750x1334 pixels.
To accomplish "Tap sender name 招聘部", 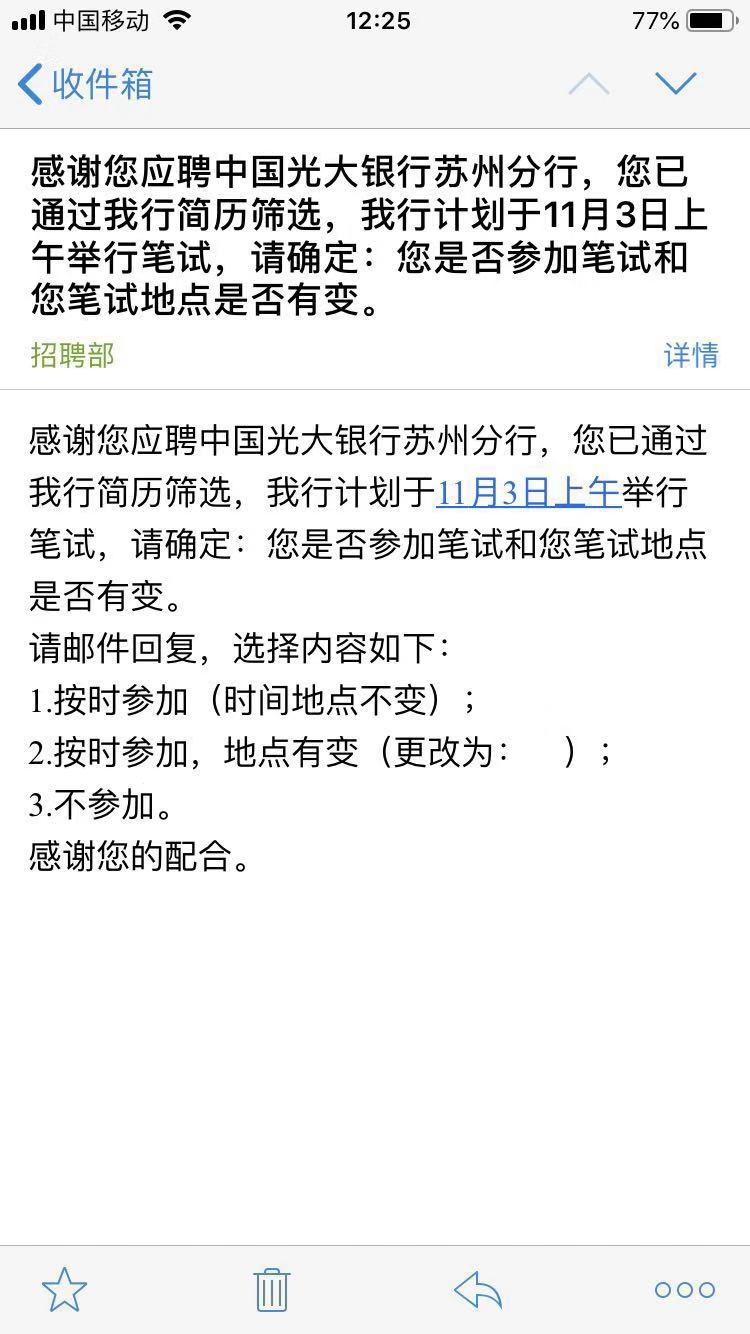I will [73, 355].
